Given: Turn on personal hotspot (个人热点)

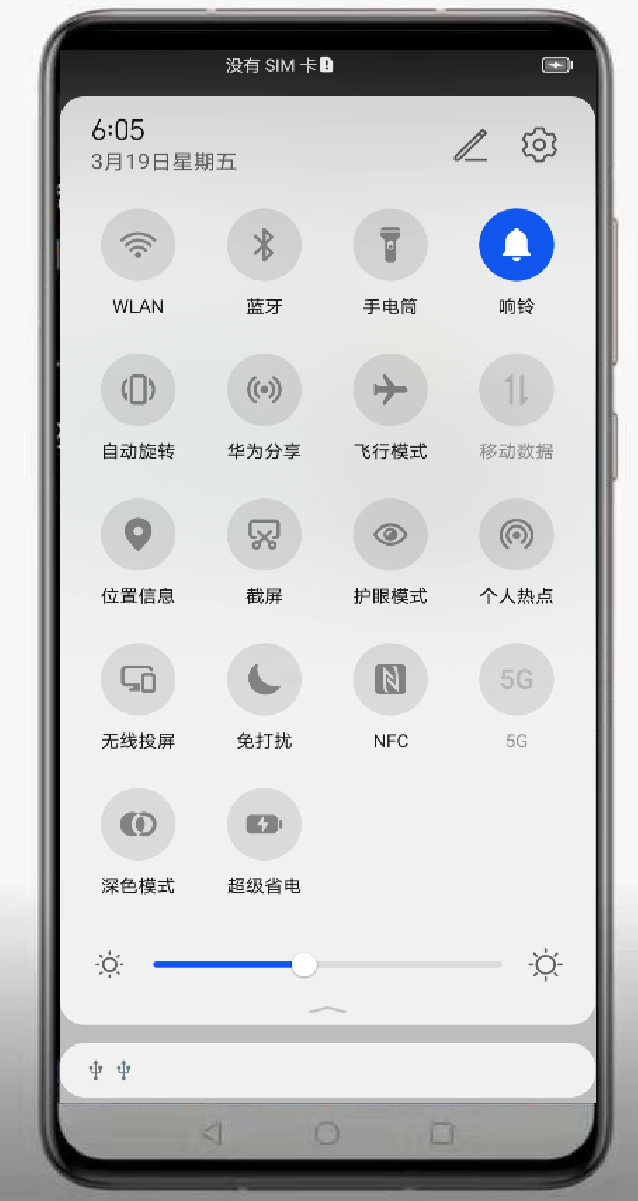Looking at the screenshot, I should pos(516,535).
